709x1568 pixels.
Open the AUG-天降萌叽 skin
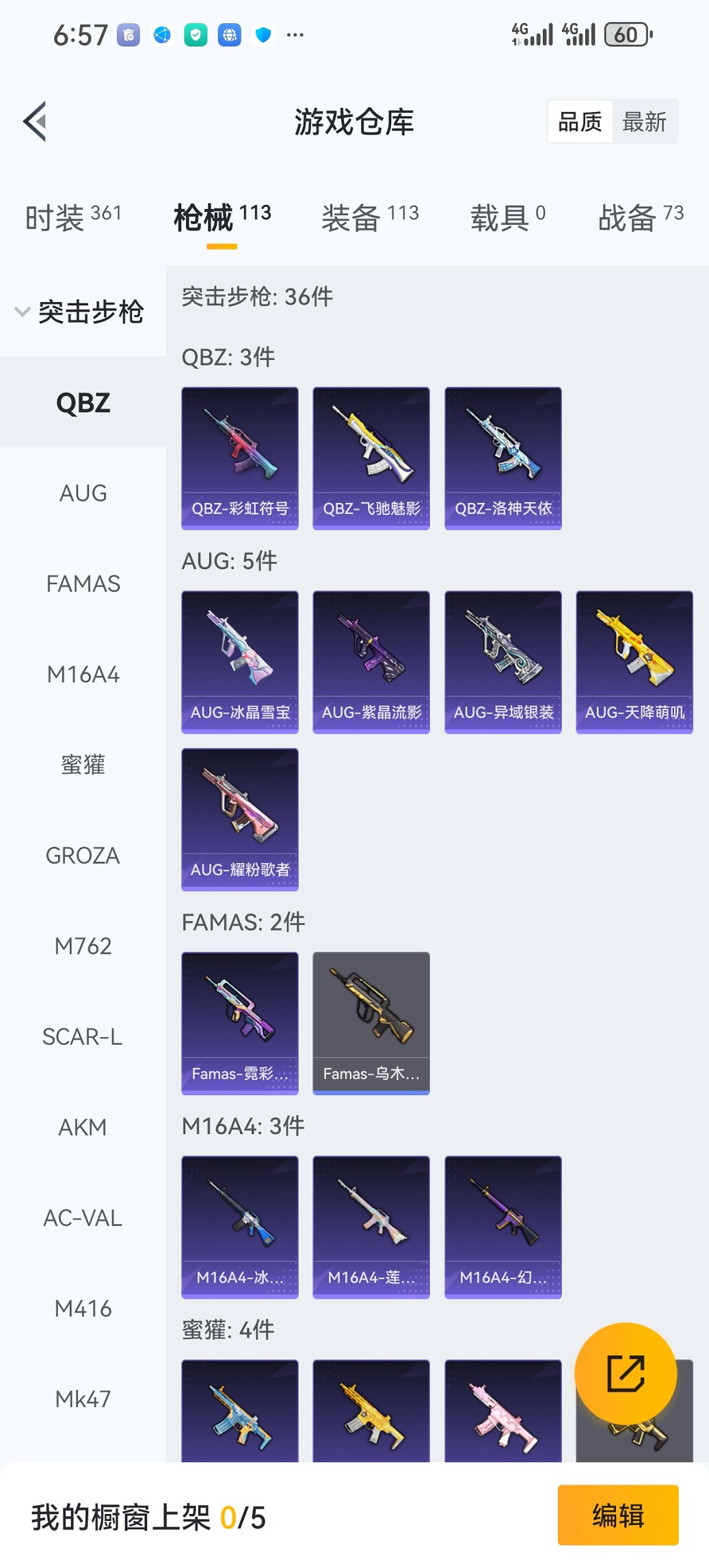pos(634,661)
